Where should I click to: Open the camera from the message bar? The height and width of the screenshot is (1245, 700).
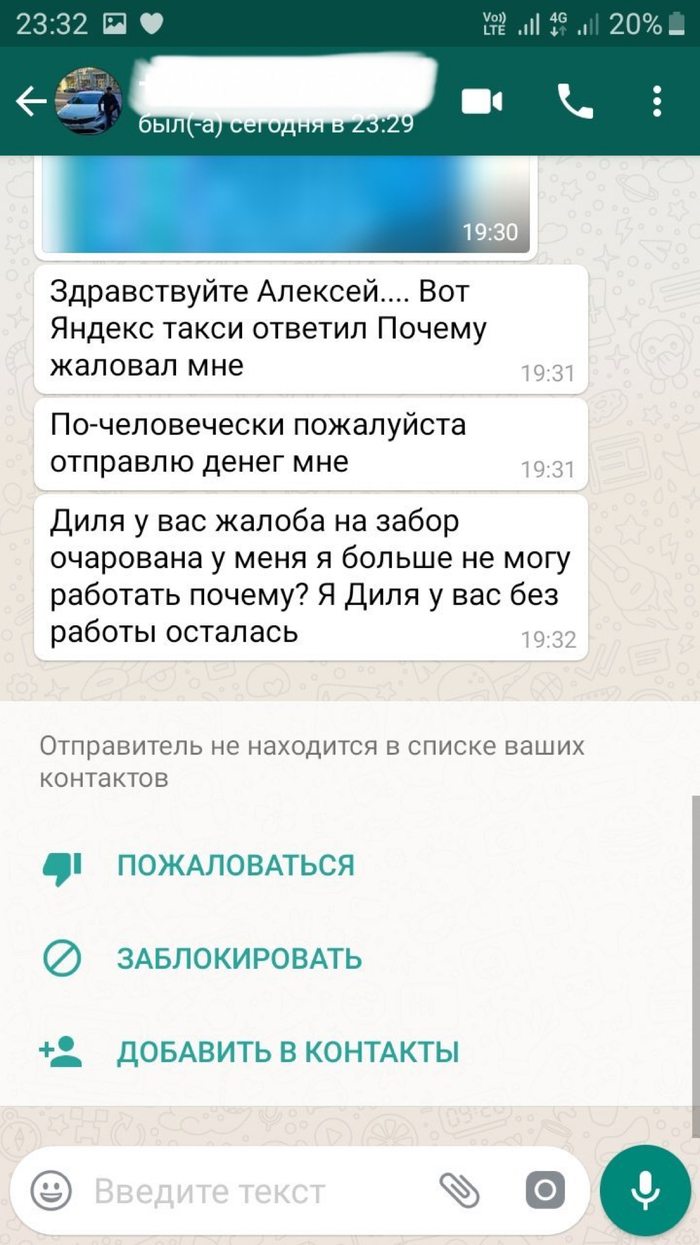click(545, 1190)
